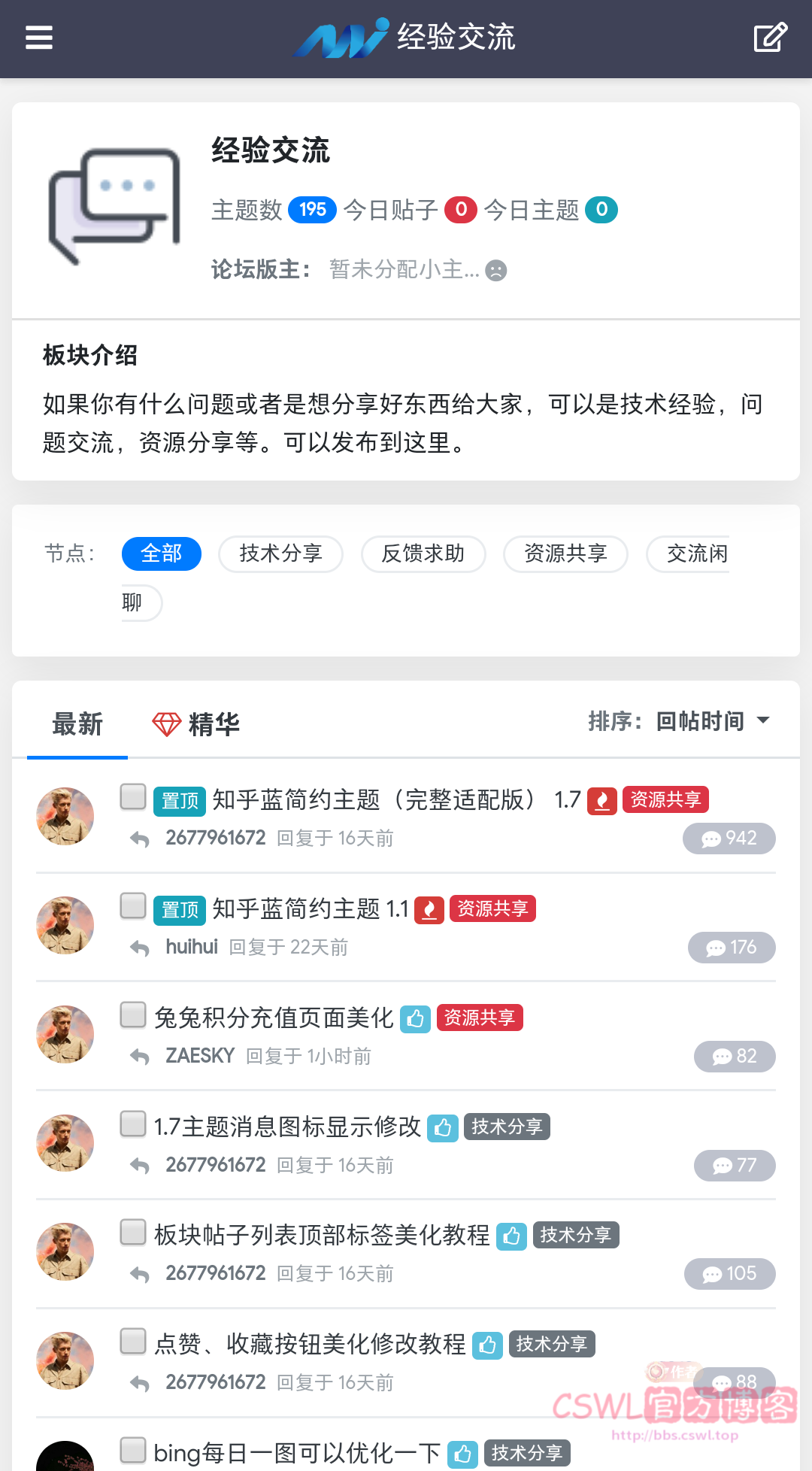The height and width of the screenshot is (1471, 812).
Task: Compose a new post
Action: (x=770, y=38)
